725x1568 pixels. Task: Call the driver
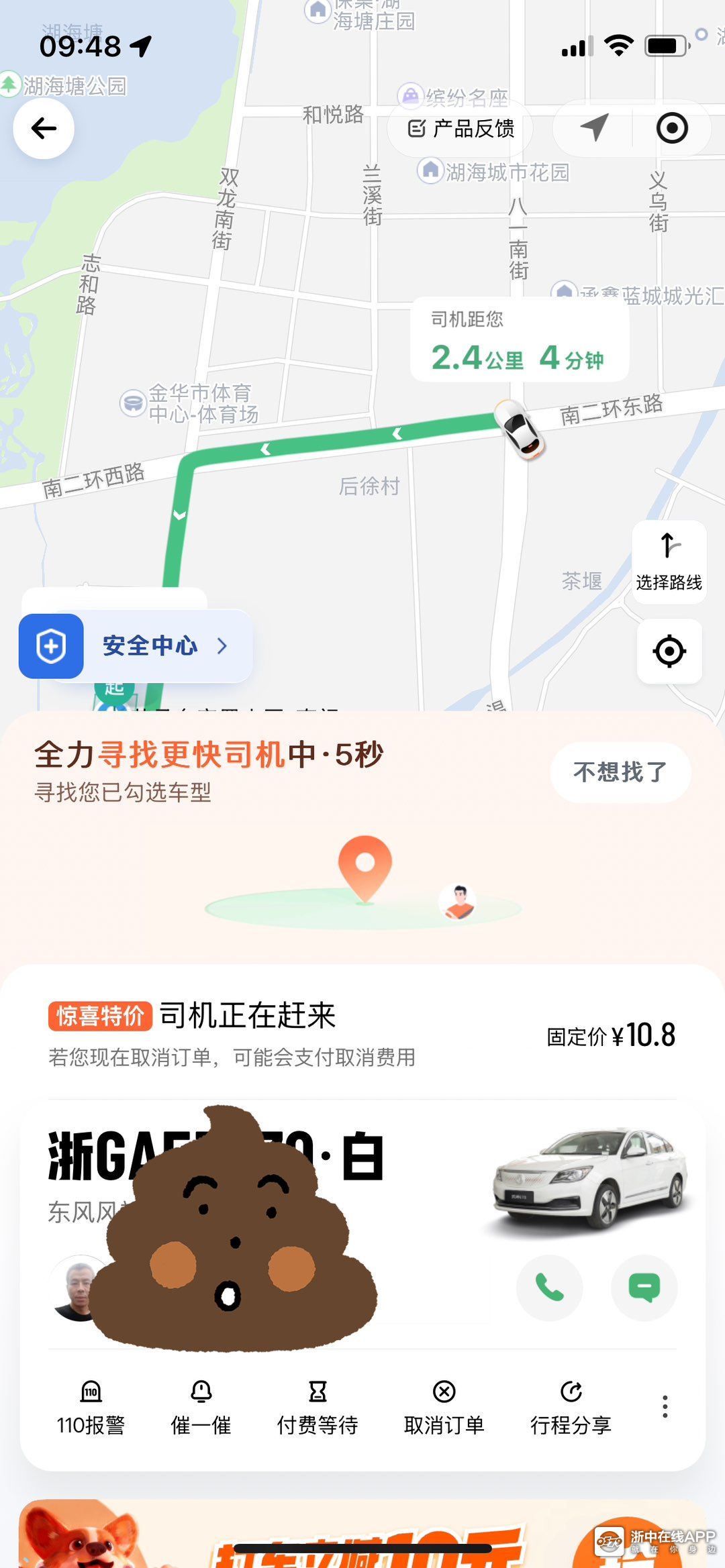tap(549, 1288)
